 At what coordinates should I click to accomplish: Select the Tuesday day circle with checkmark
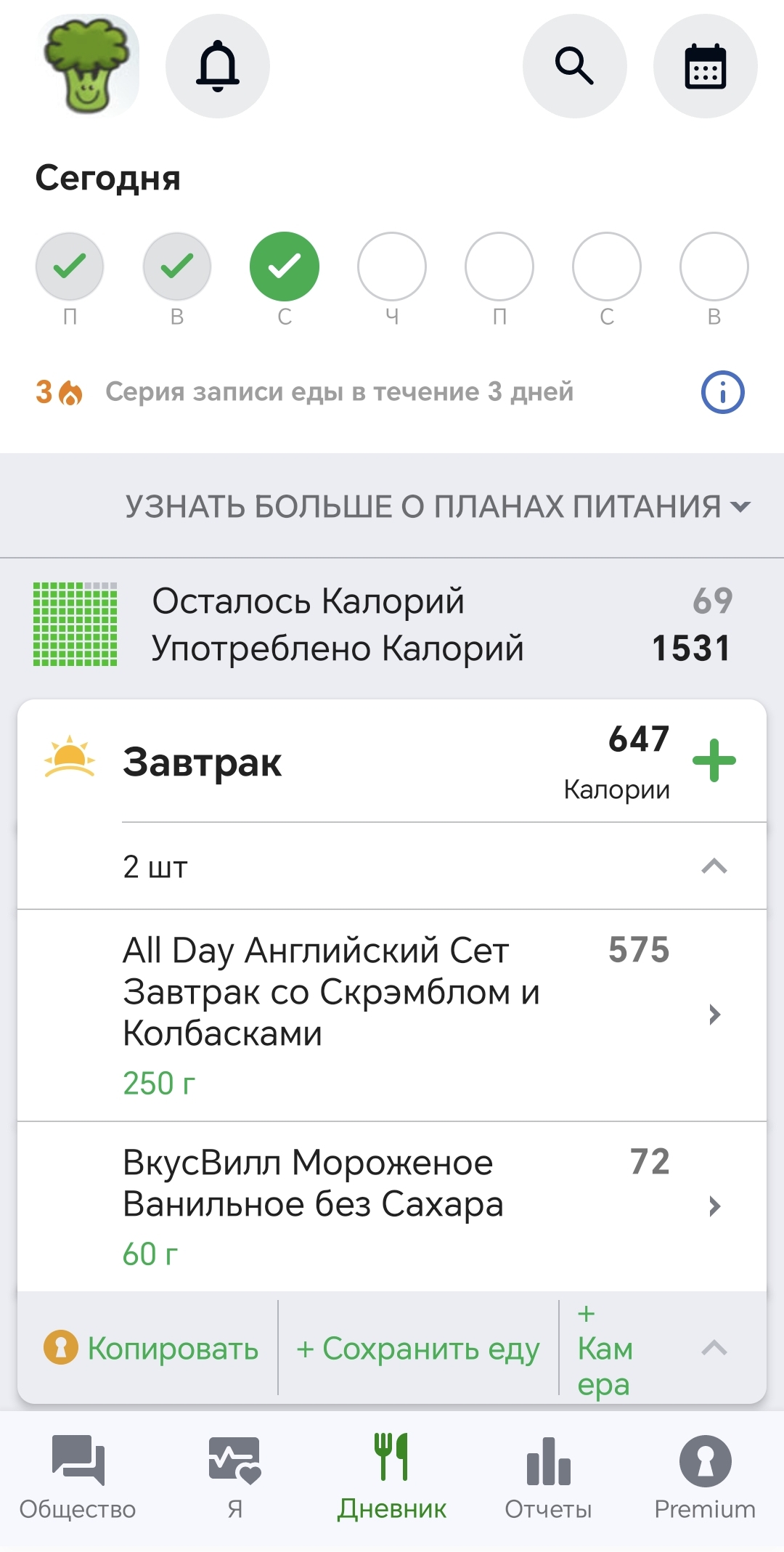coord(177,267)
